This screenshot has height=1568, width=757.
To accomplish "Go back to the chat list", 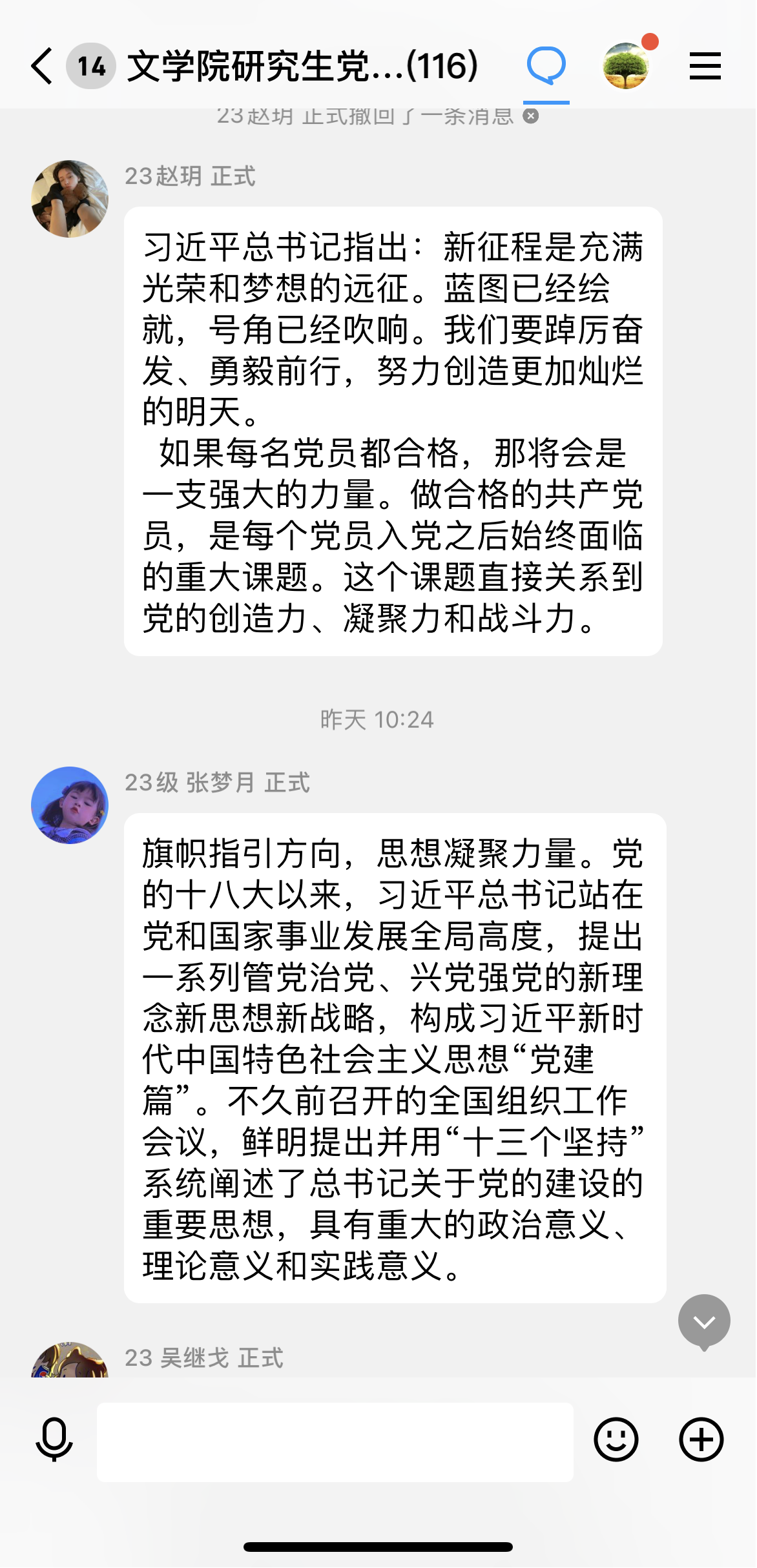I will [43, 67].
